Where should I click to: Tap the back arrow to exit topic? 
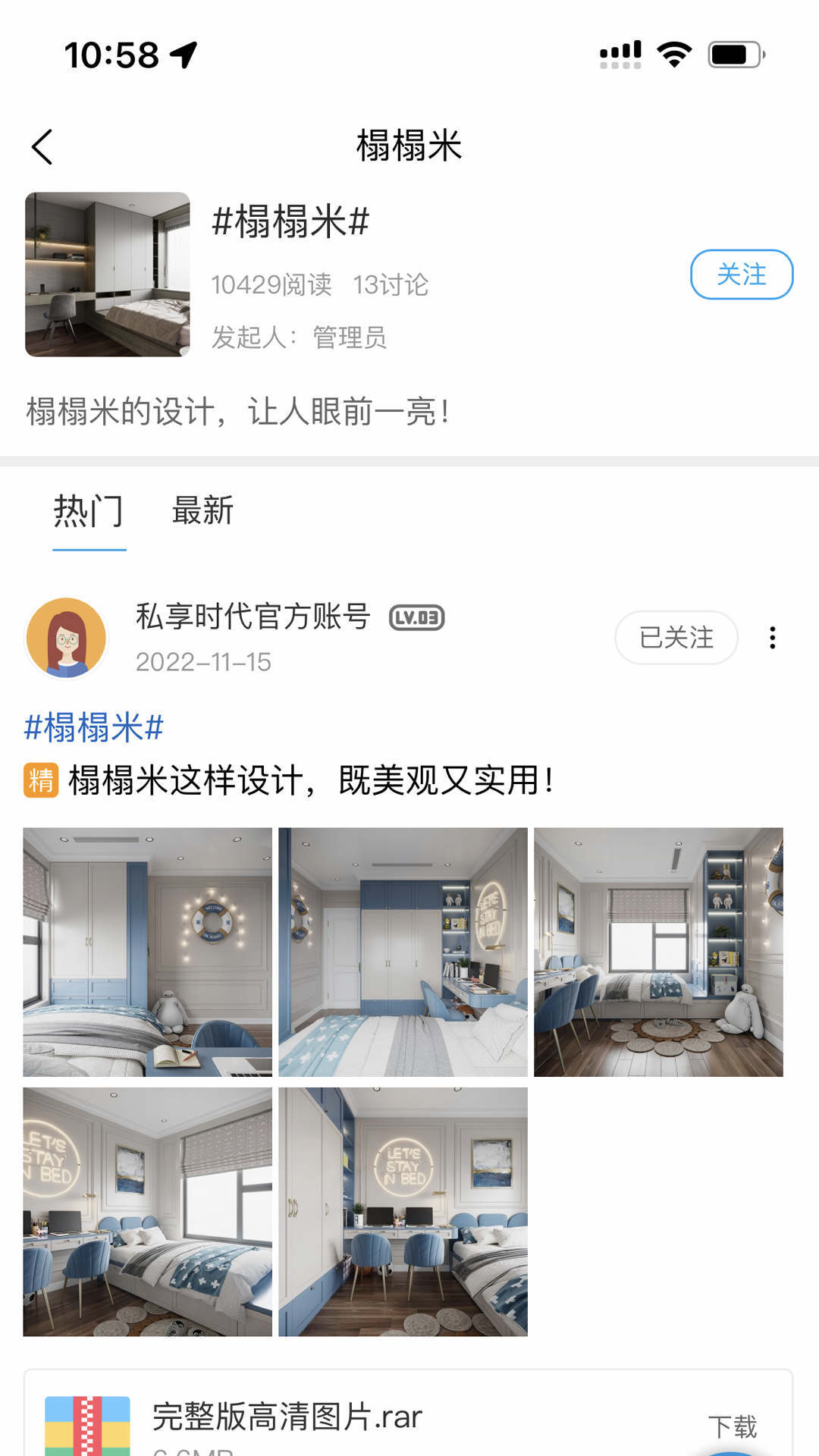43,146
